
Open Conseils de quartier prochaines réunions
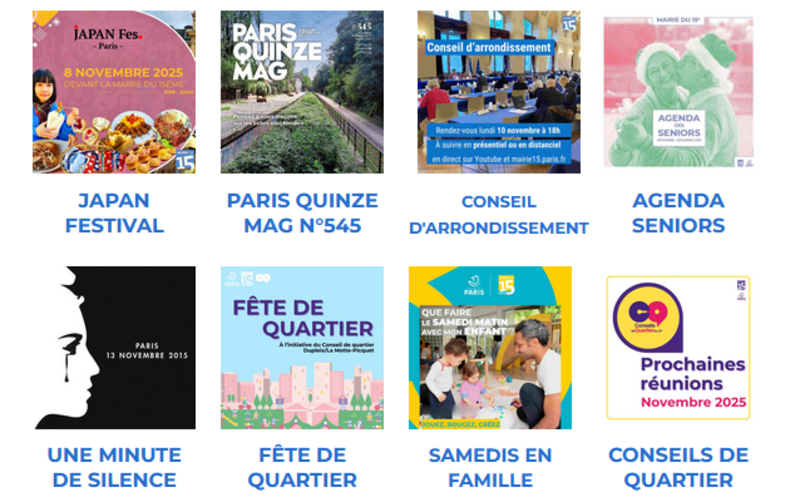tap(678, 348)
